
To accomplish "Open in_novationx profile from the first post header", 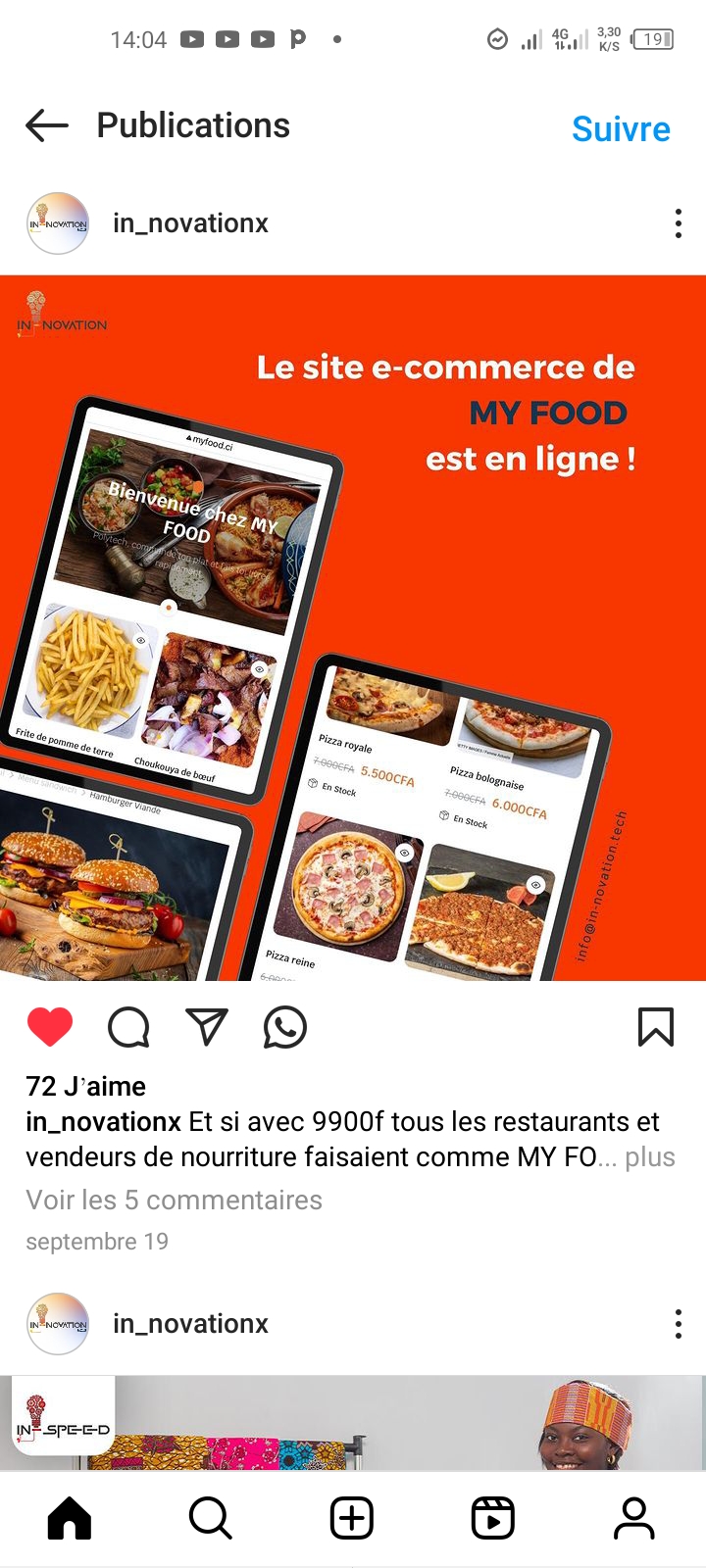I will (x=190, y=223).
